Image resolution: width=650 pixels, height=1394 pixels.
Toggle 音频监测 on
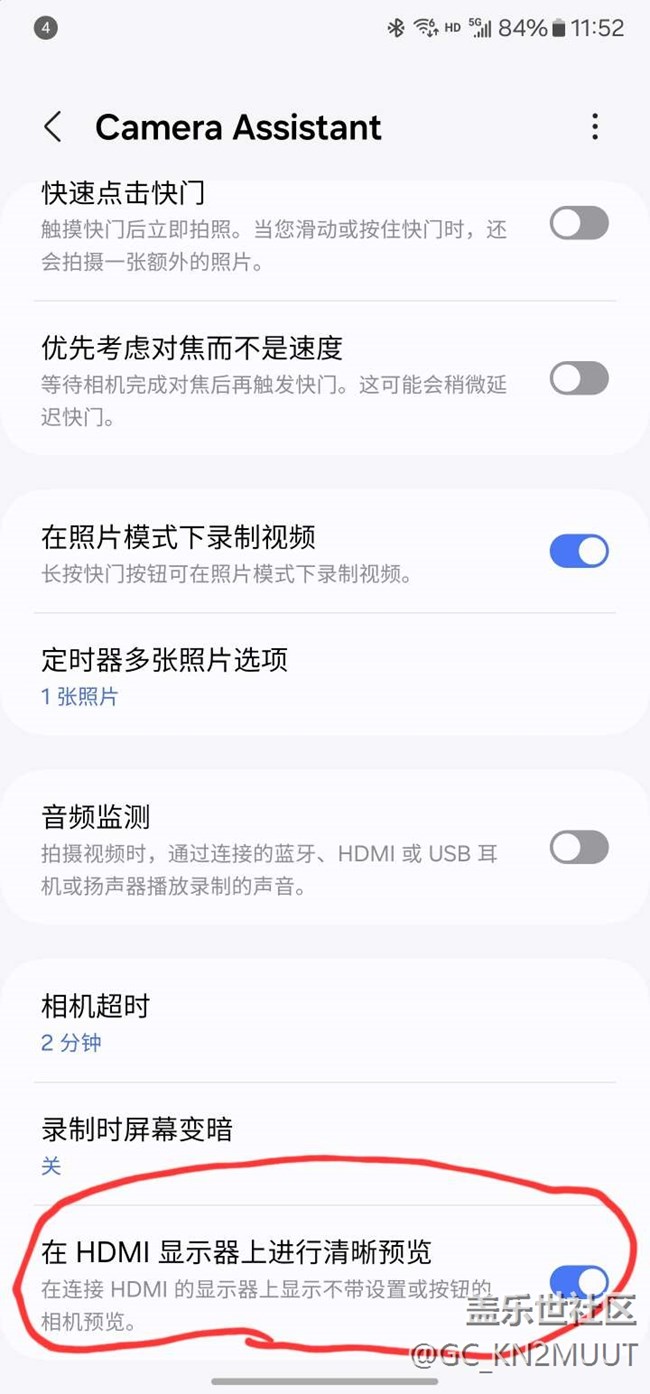point(579,848)
